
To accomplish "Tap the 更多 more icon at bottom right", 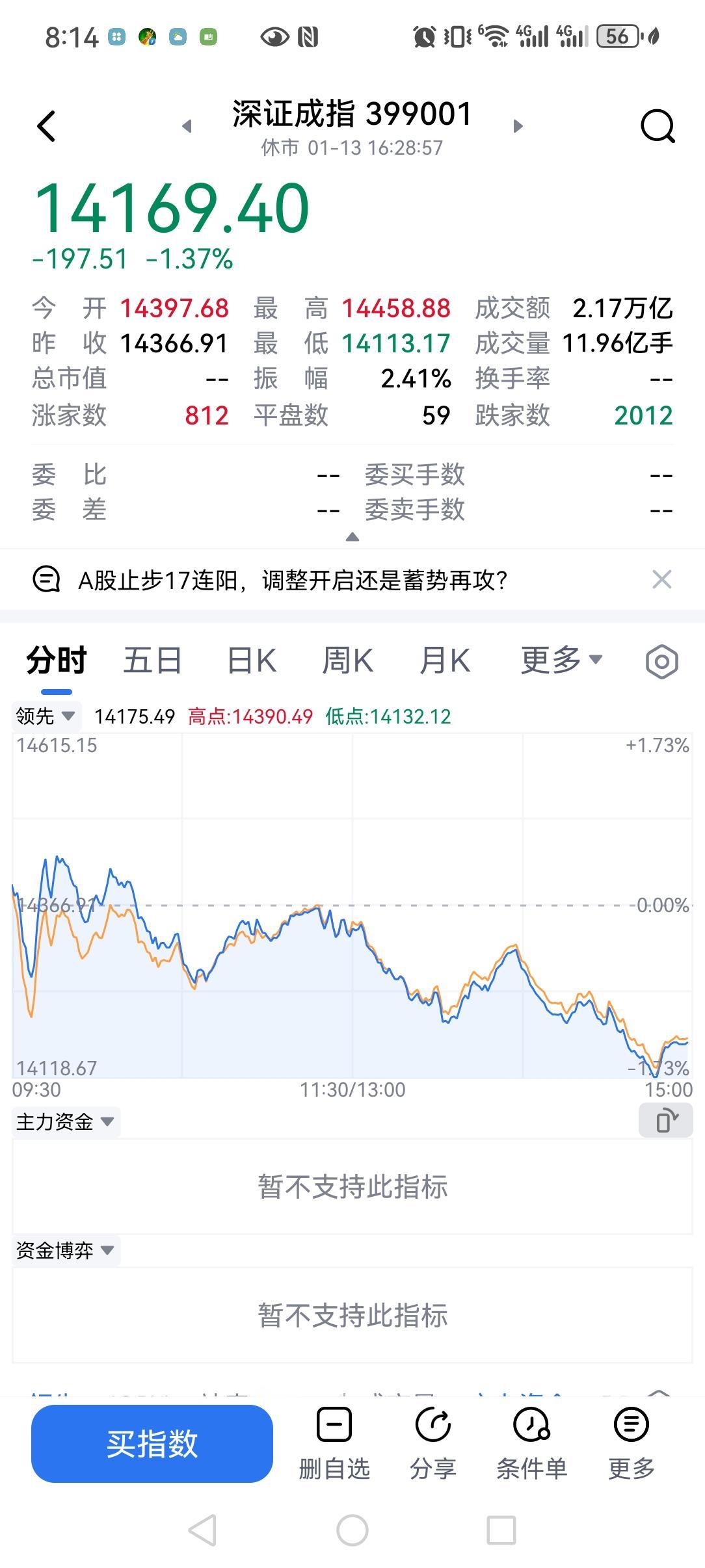I will pos(629,1440).
